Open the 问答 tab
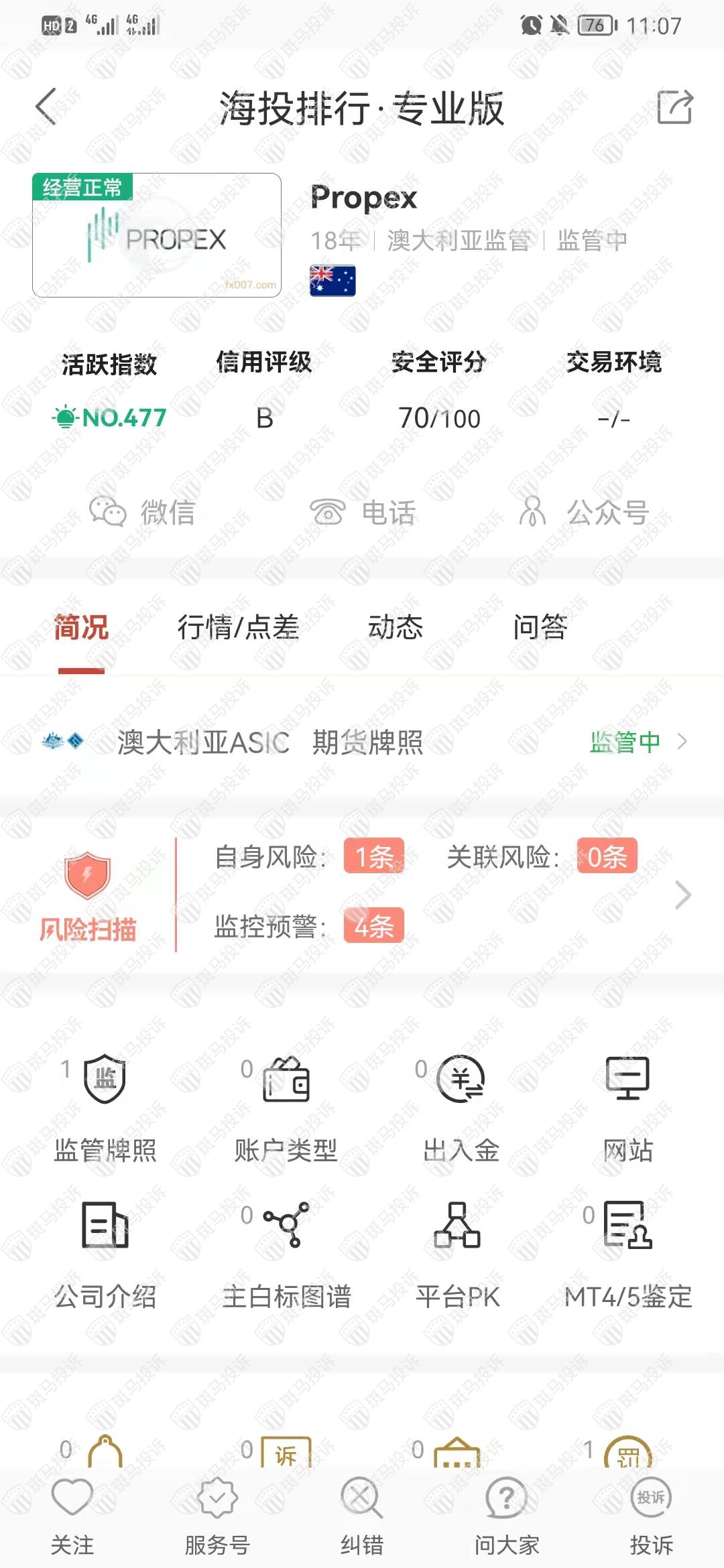Screen dimensions: 724x1568 (x=540, y=628)
